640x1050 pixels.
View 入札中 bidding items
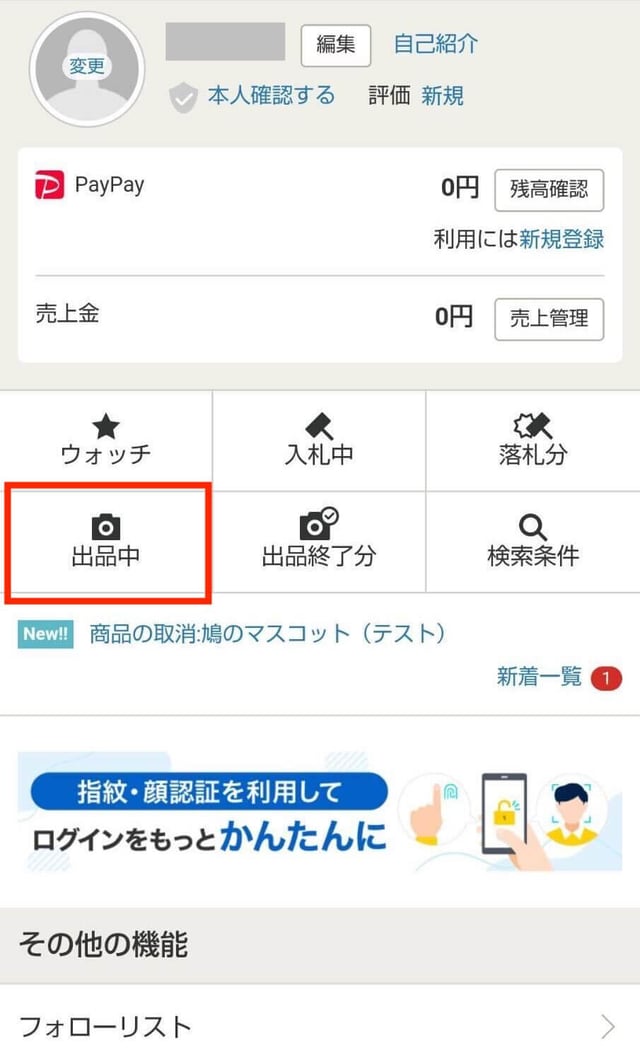319,442
